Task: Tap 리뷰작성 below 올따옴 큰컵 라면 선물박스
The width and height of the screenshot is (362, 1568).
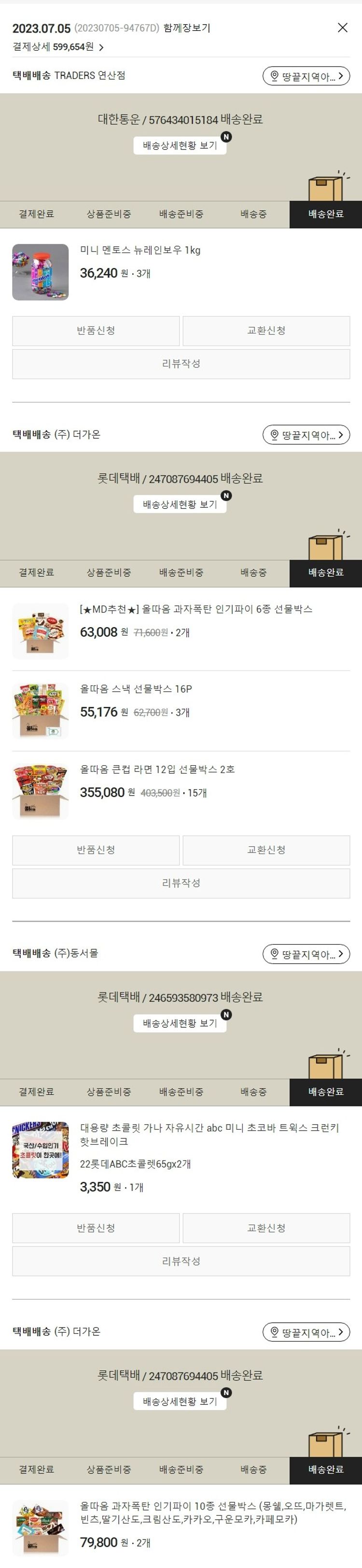Action: click(181, 882)
